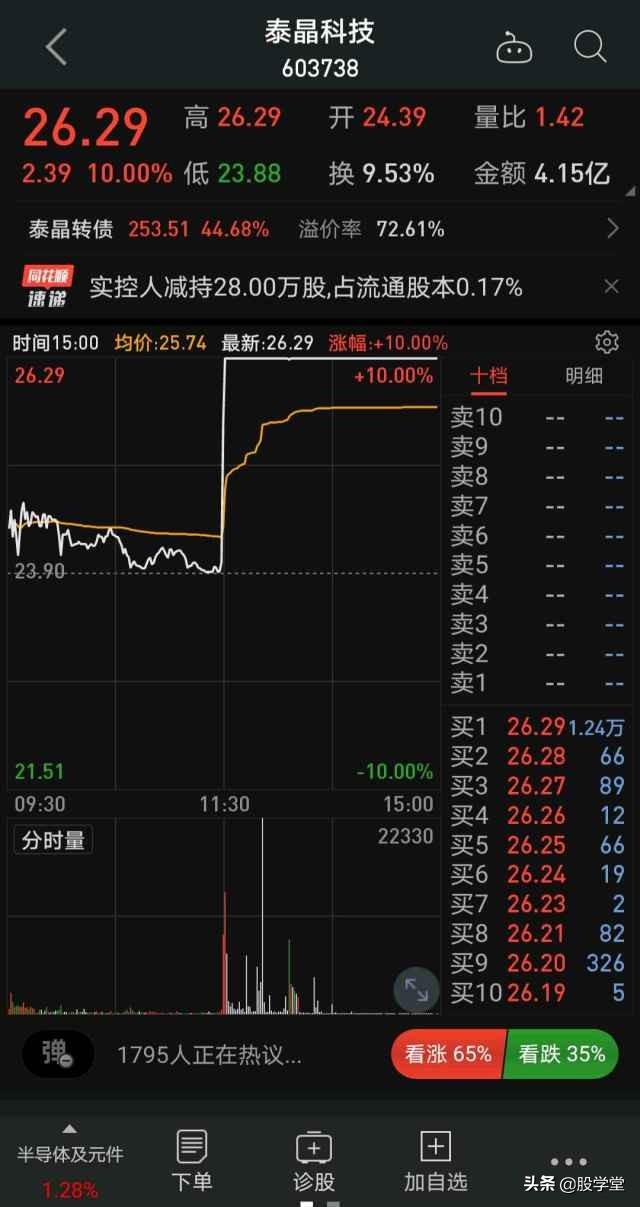Image resolution: width=640 pixels, height=1207 pixels.
Task: Open the 泰晶转债 convertible bond row
Action: coord(320,229)
